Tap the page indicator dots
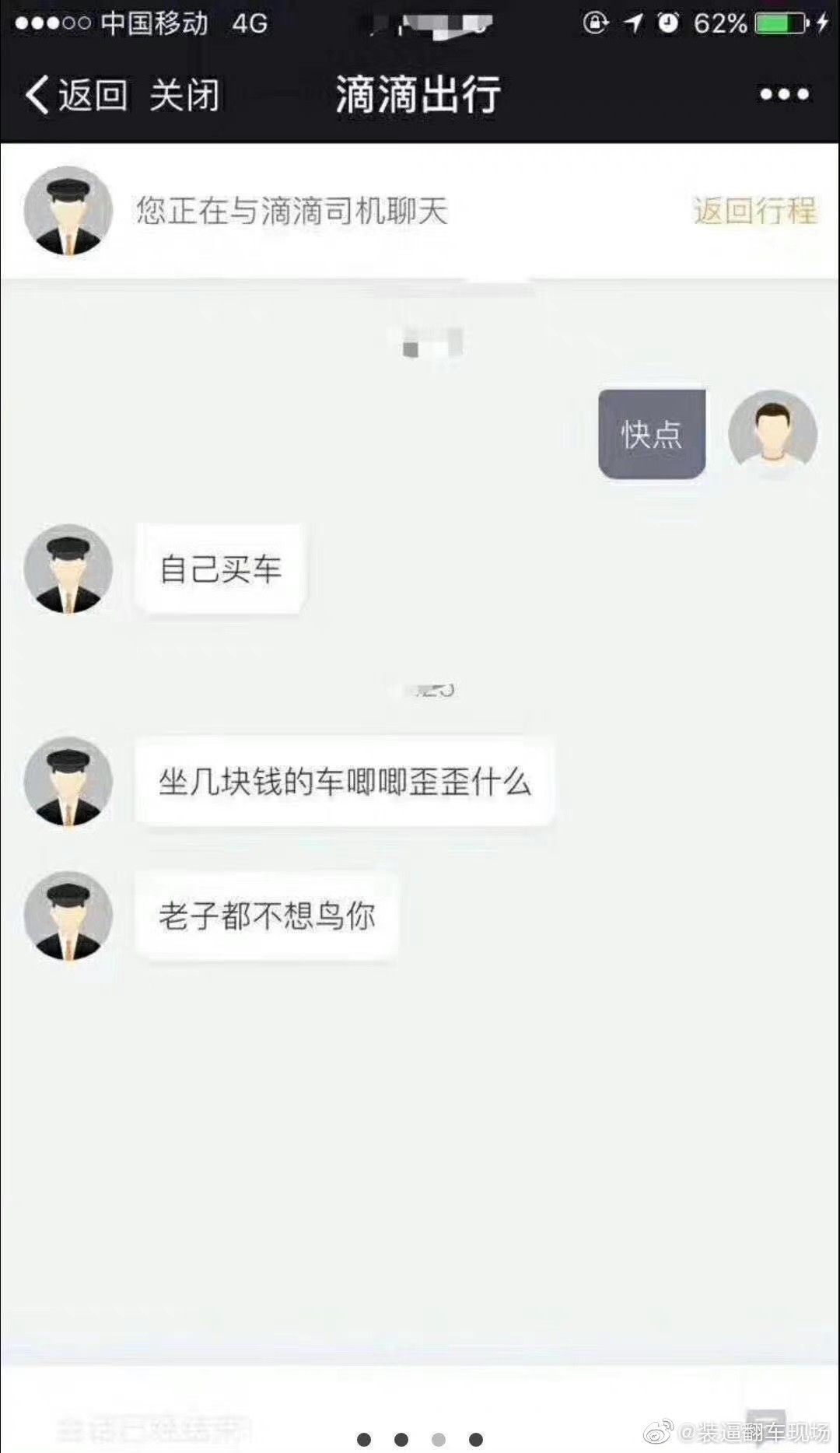 click(420, 1440)
